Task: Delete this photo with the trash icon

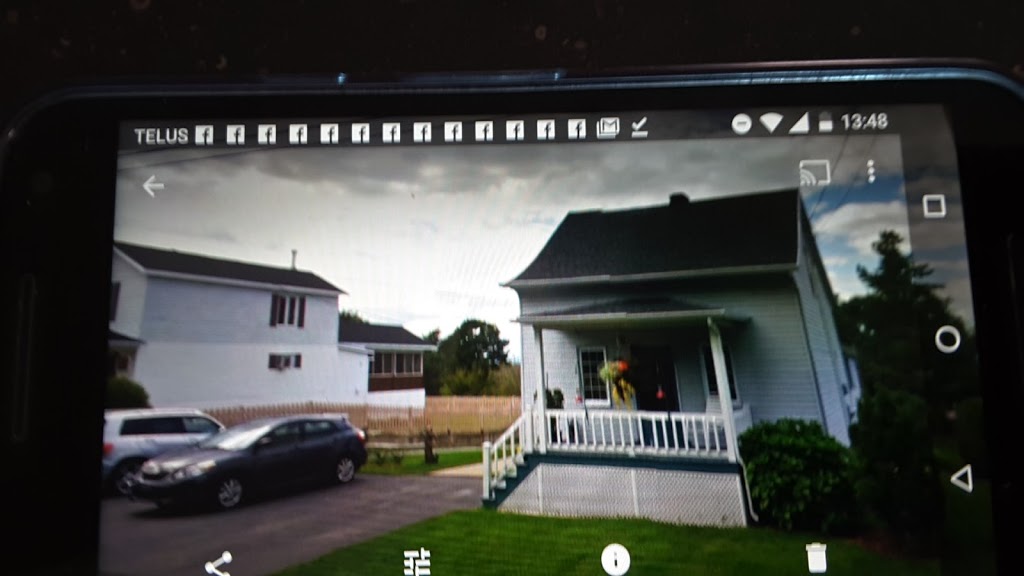Action: [816, 557]
